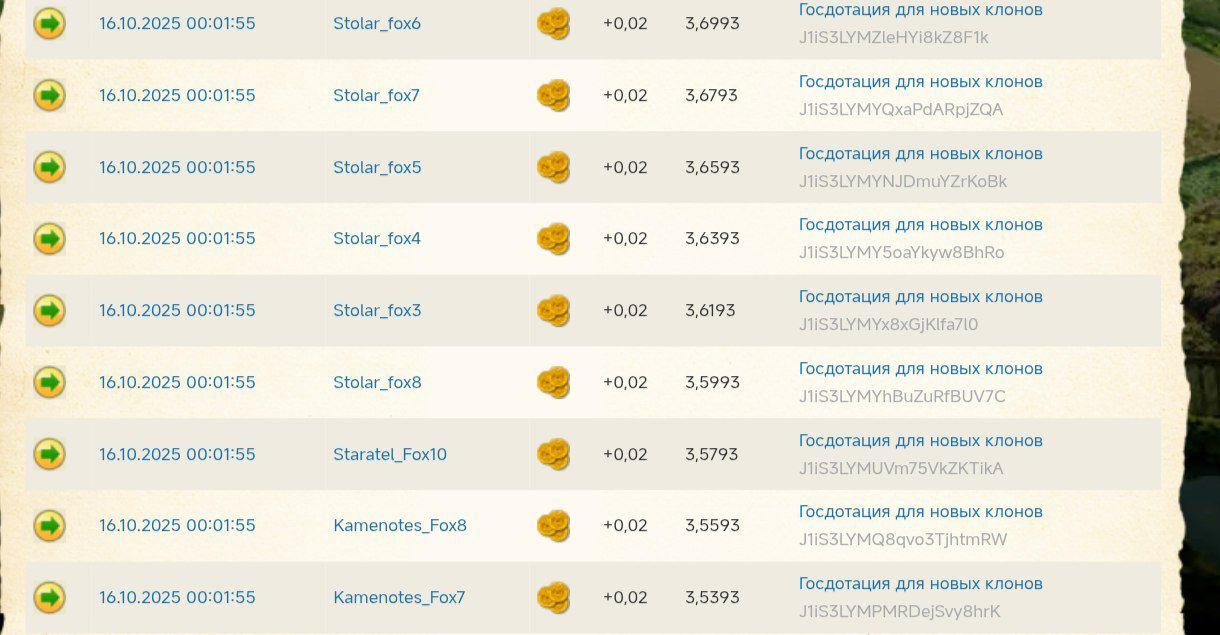This screenshot has width=1220, height=635.
Task: Open the Госдотация для новых клонов link for Kamenotes_Fox8
Action: tap(920, 511)
